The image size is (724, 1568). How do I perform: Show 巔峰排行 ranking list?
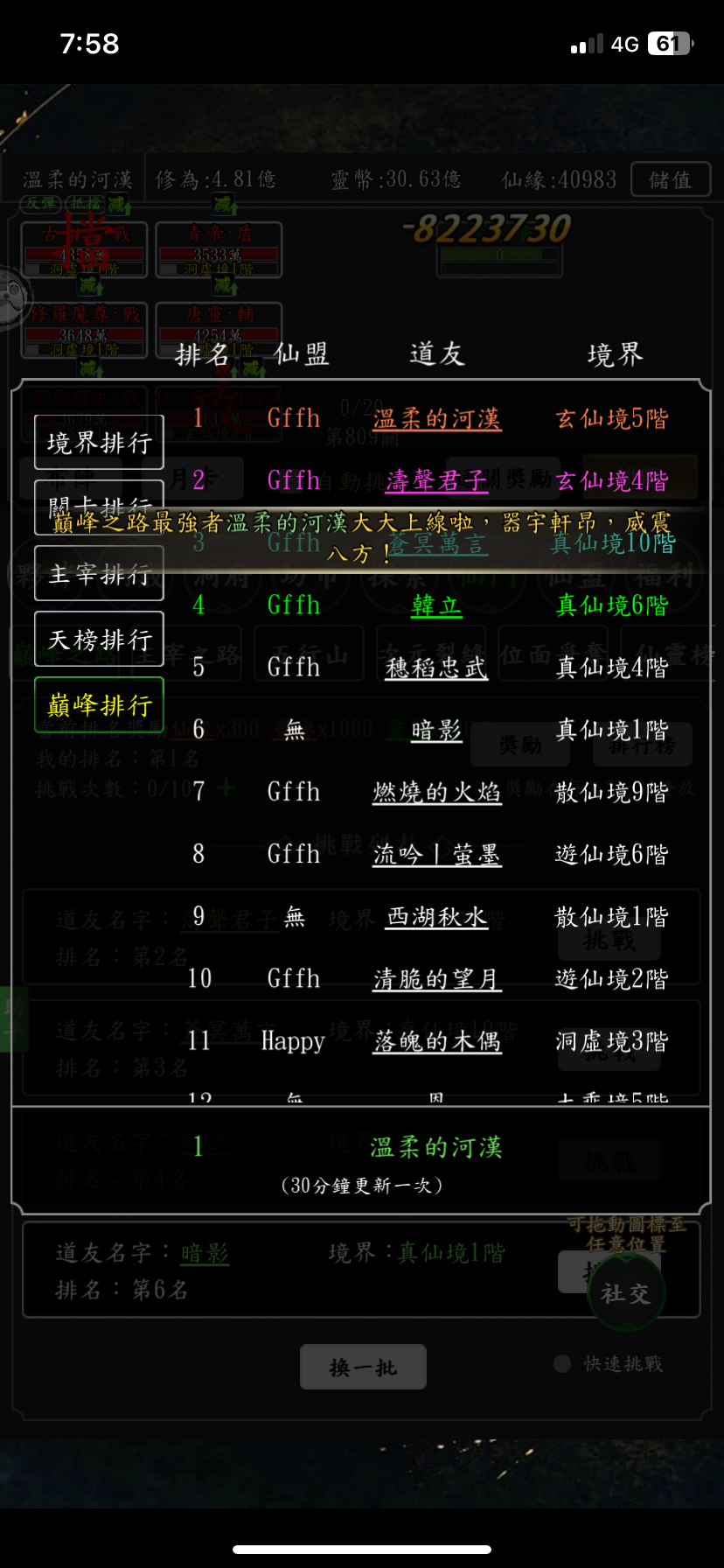(99, 705)
